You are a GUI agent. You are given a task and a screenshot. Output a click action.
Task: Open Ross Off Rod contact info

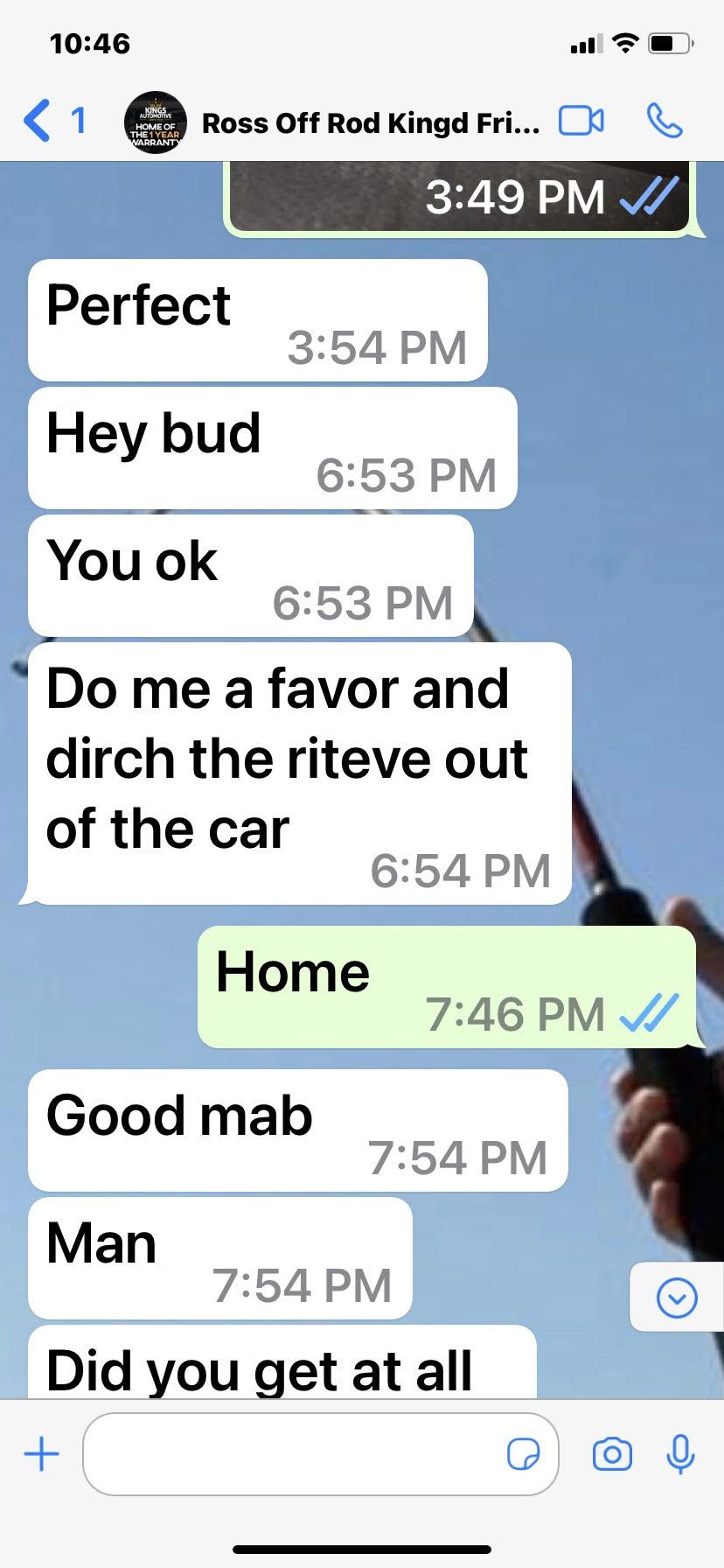click(x=369, y=122)
